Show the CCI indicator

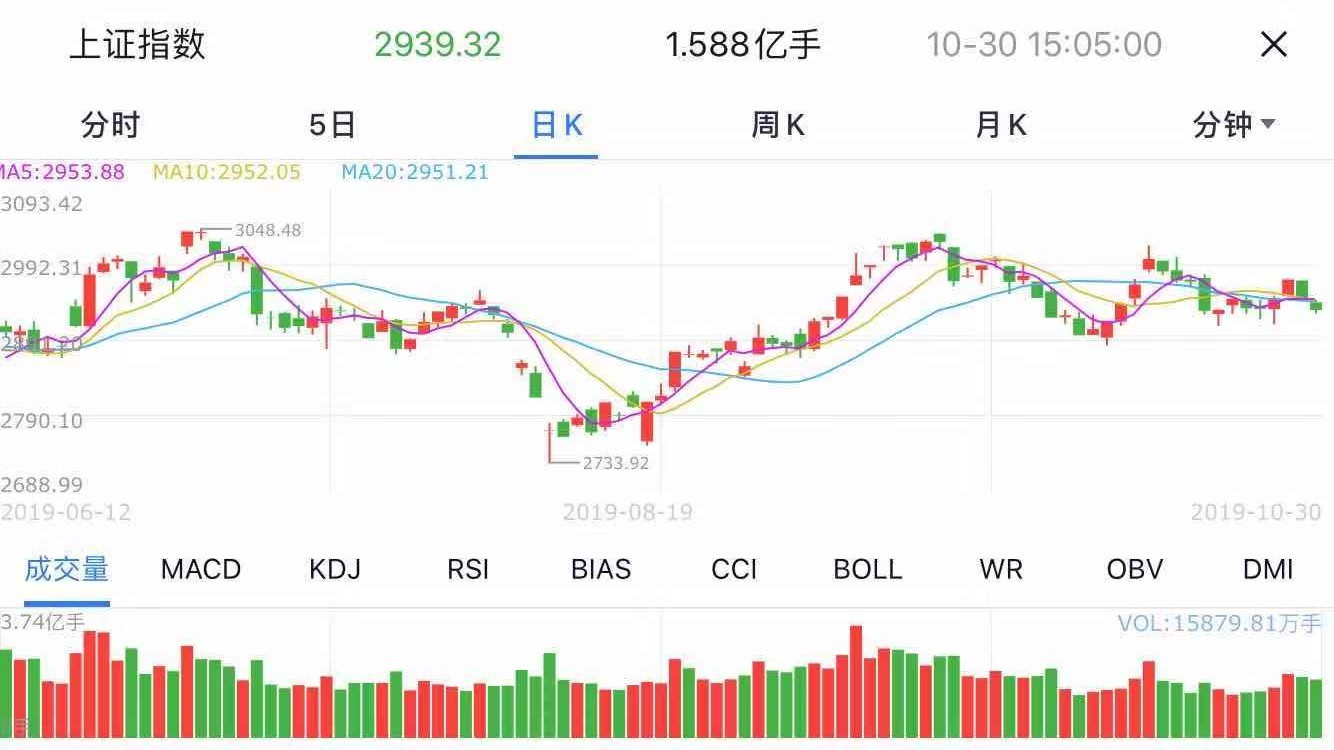click(x=734, y=569)
